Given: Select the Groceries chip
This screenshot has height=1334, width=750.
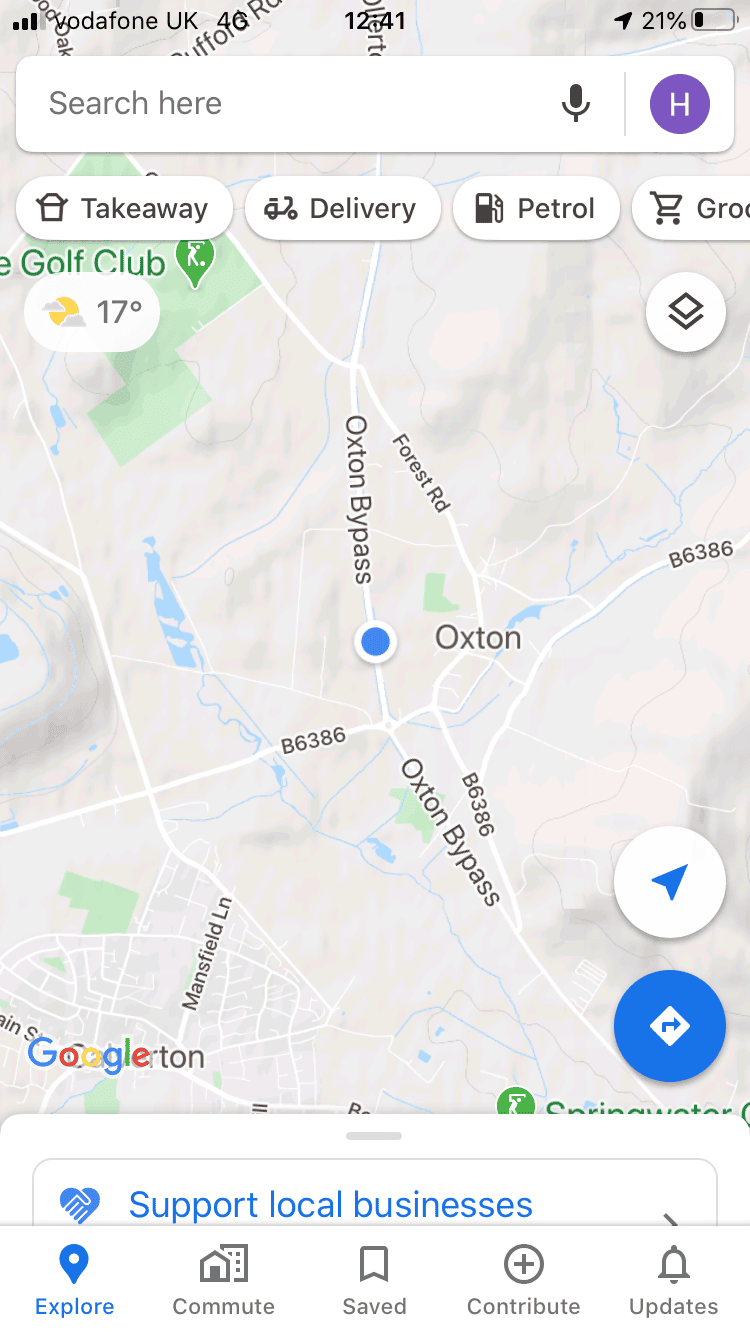Looking at the screenshot, I should 692,208.
